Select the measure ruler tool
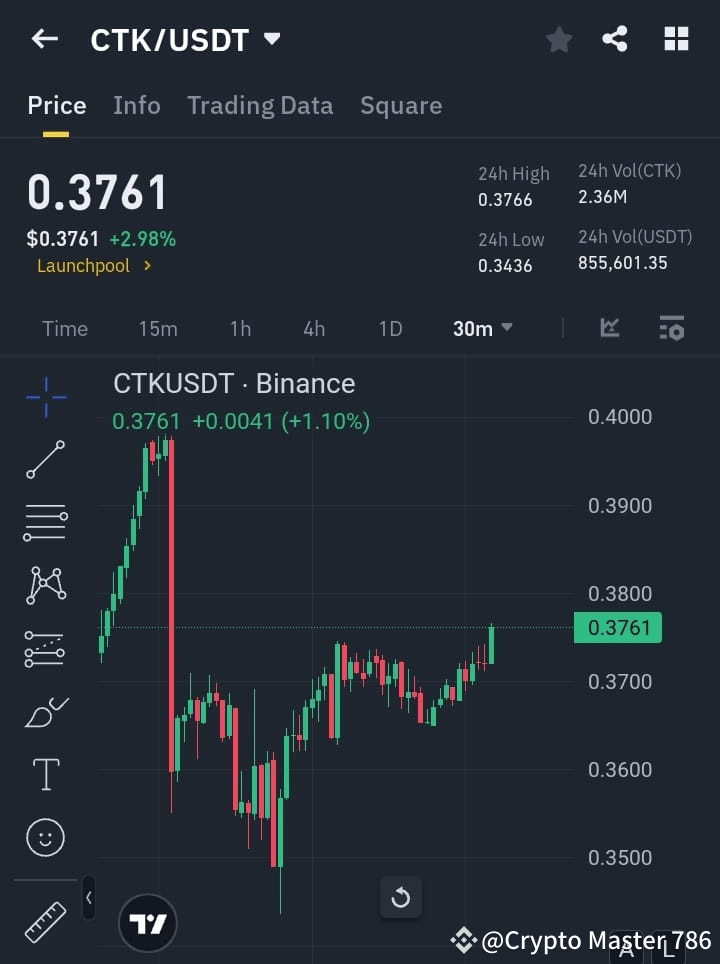The width and height of the screenshot is (720, 964). coord(45,920)
